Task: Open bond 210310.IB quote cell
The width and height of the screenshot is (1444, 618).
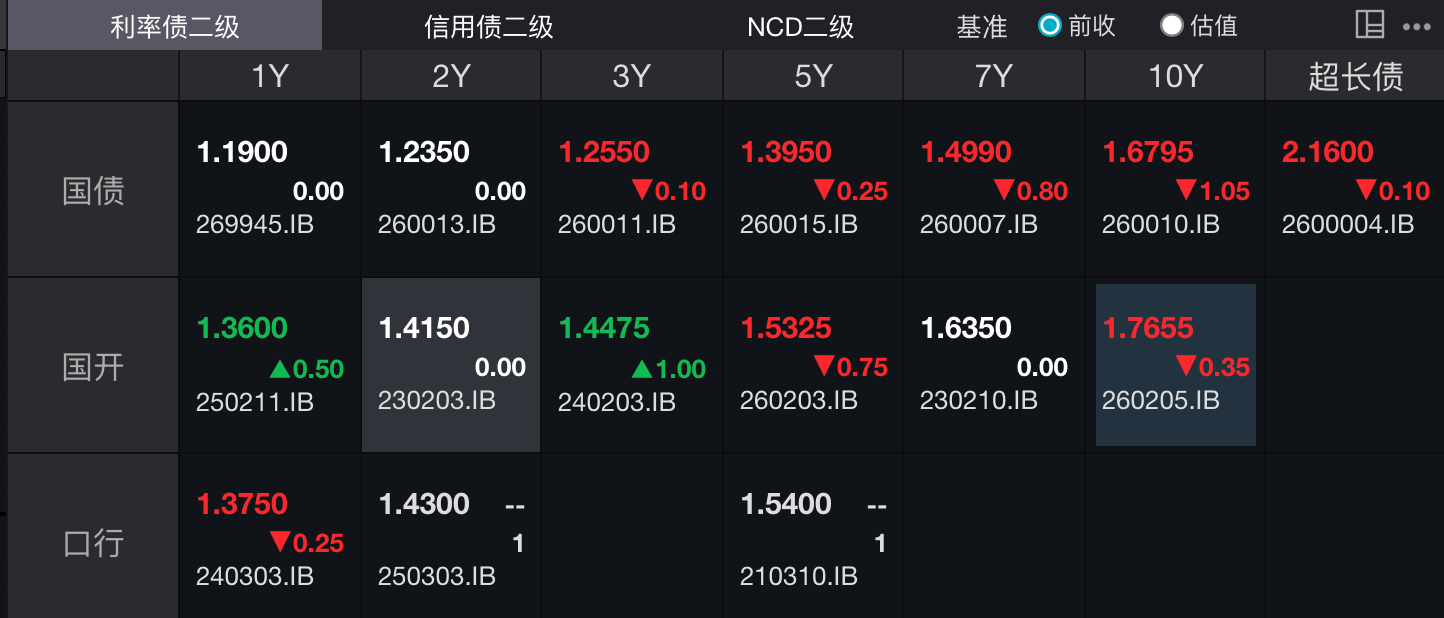Action: [813, 536]
